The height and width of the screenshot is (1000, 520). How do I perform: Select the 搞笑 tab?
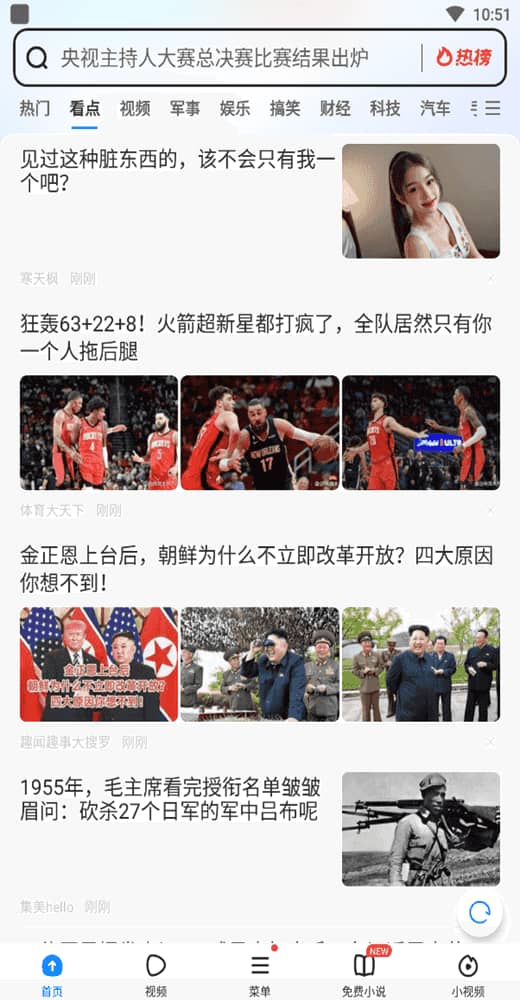pyautogui.click(x=285, y=108)
